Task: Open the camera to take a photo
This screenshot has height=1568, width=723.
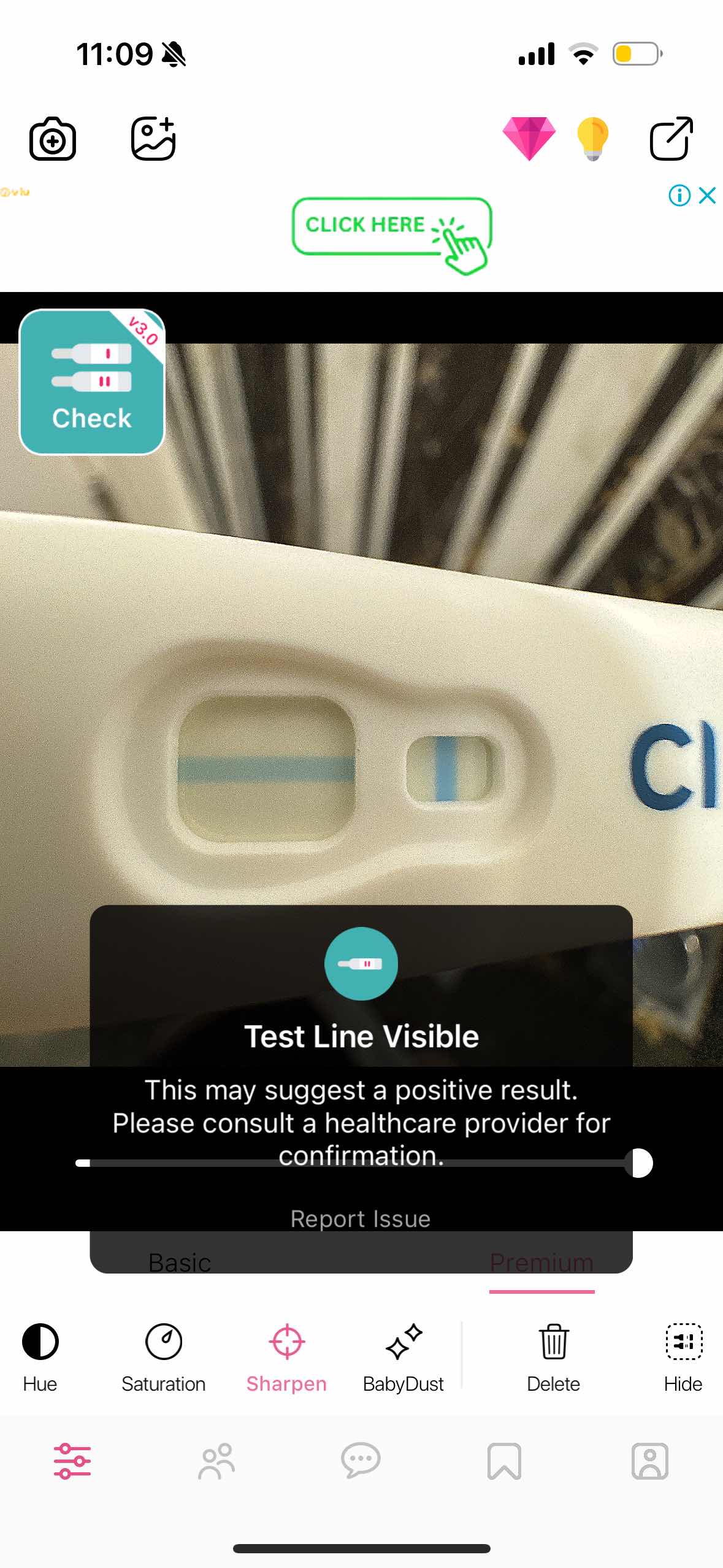Action: click(x=53, y=139)
